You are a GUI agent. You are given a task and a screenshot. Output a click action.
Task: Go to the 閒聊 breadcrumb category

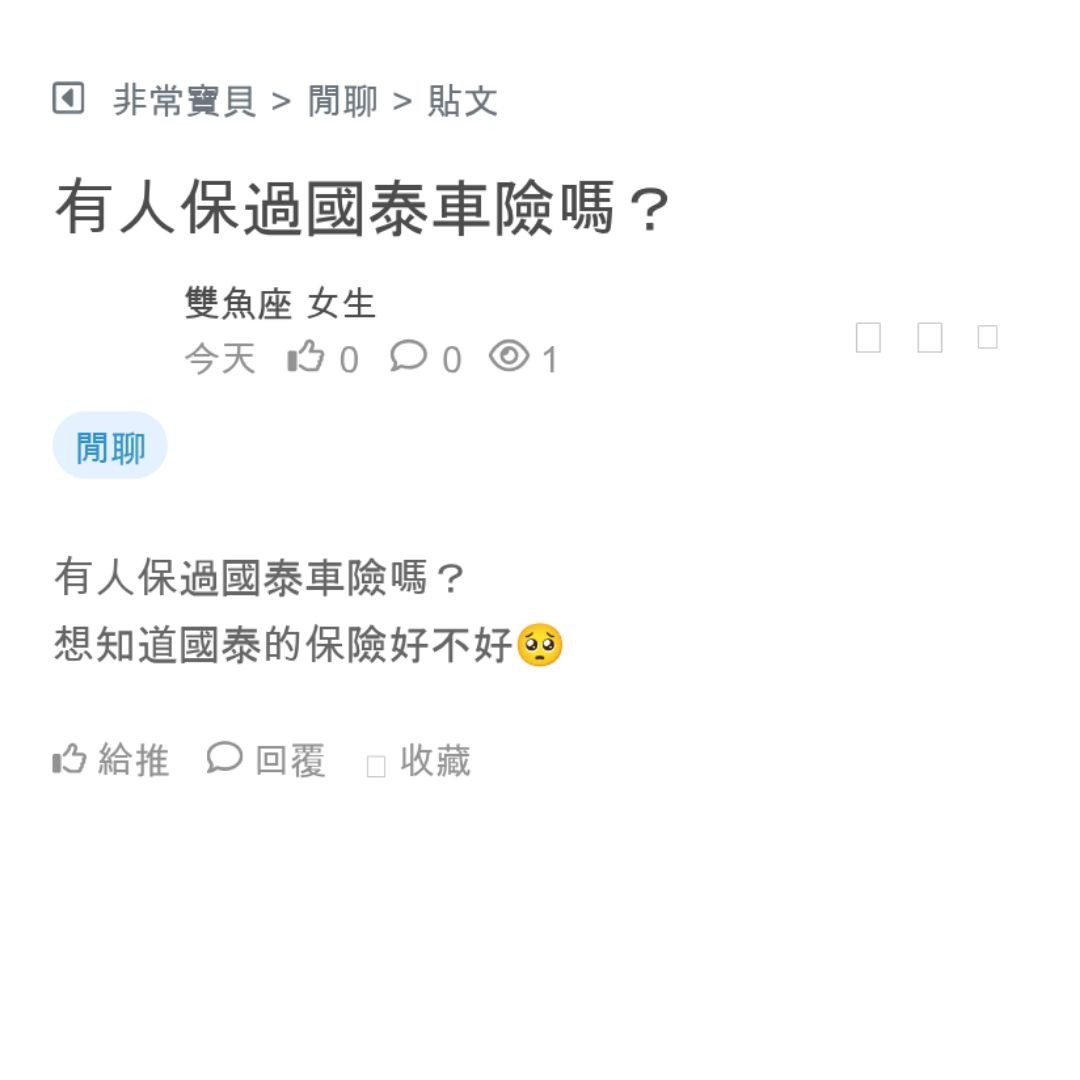[342, 101]
